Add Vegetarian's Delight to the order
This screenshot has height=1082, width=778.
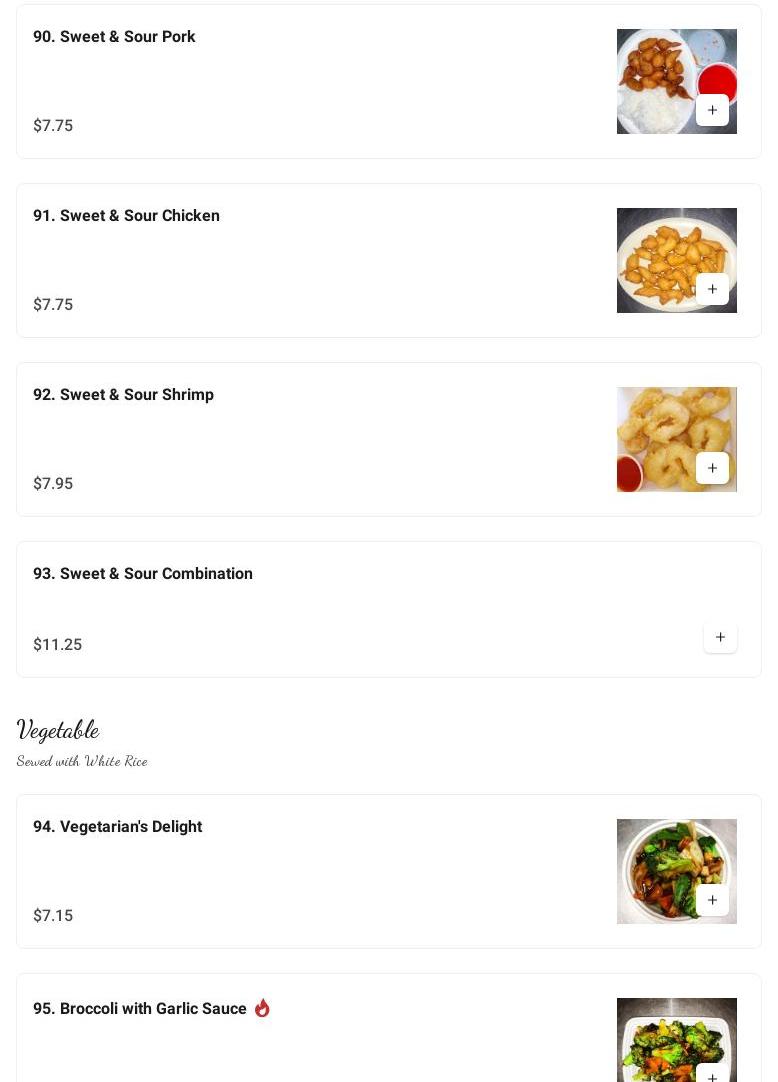[x=712, y=900]
